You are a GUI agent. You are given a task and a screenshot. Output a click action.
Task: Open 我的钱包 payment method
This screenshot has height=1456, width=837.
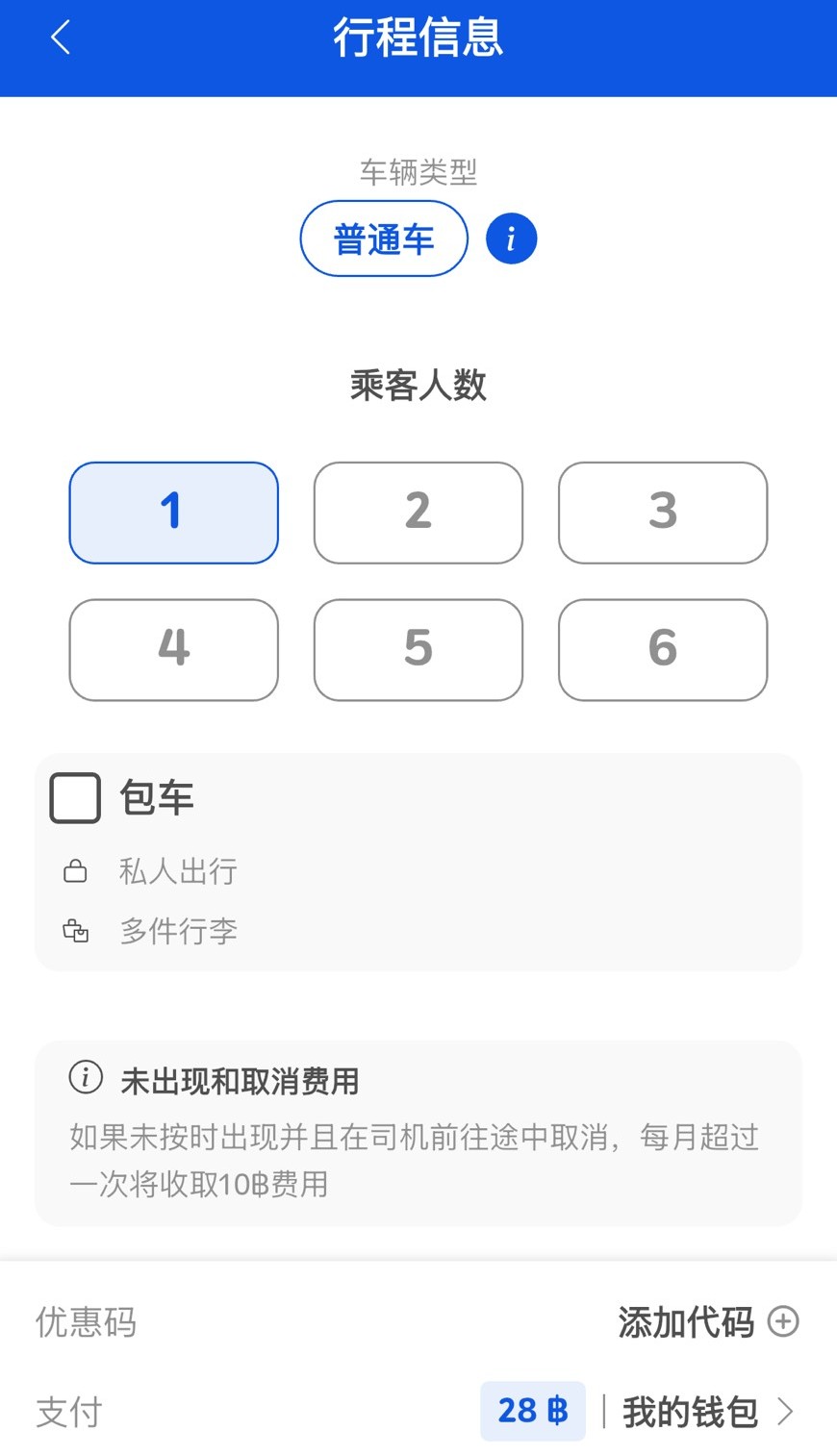click(x=707, y=1412)
